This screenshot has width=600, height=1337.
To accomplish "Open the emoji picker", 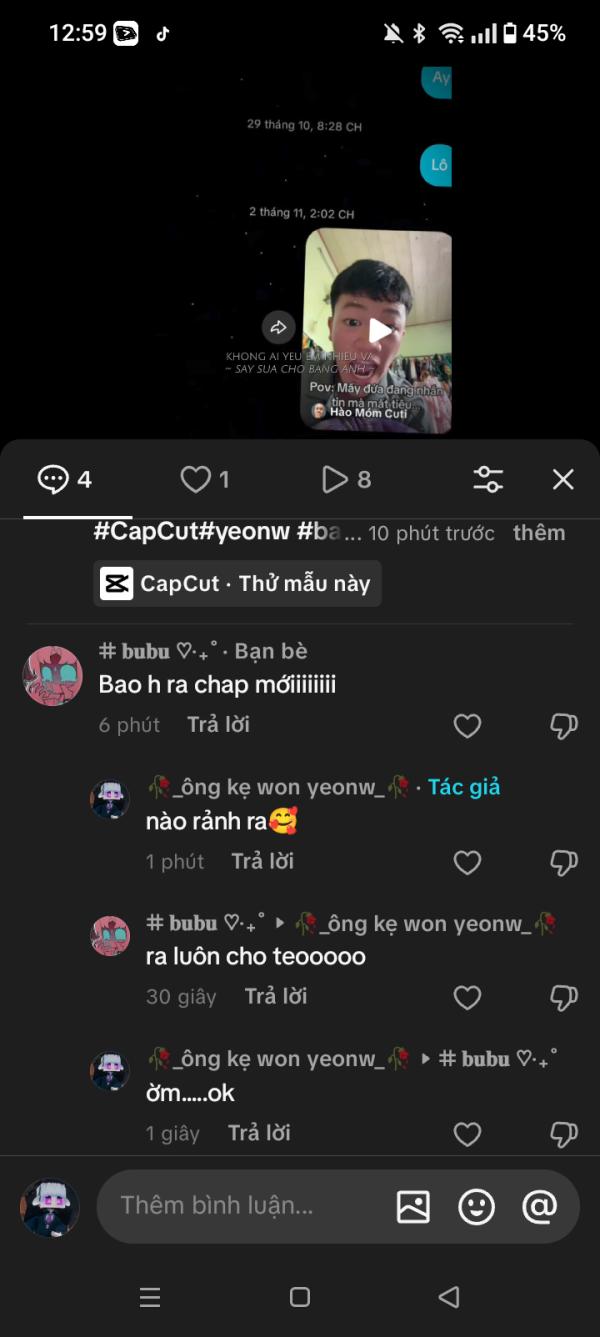I will 476,1207.
